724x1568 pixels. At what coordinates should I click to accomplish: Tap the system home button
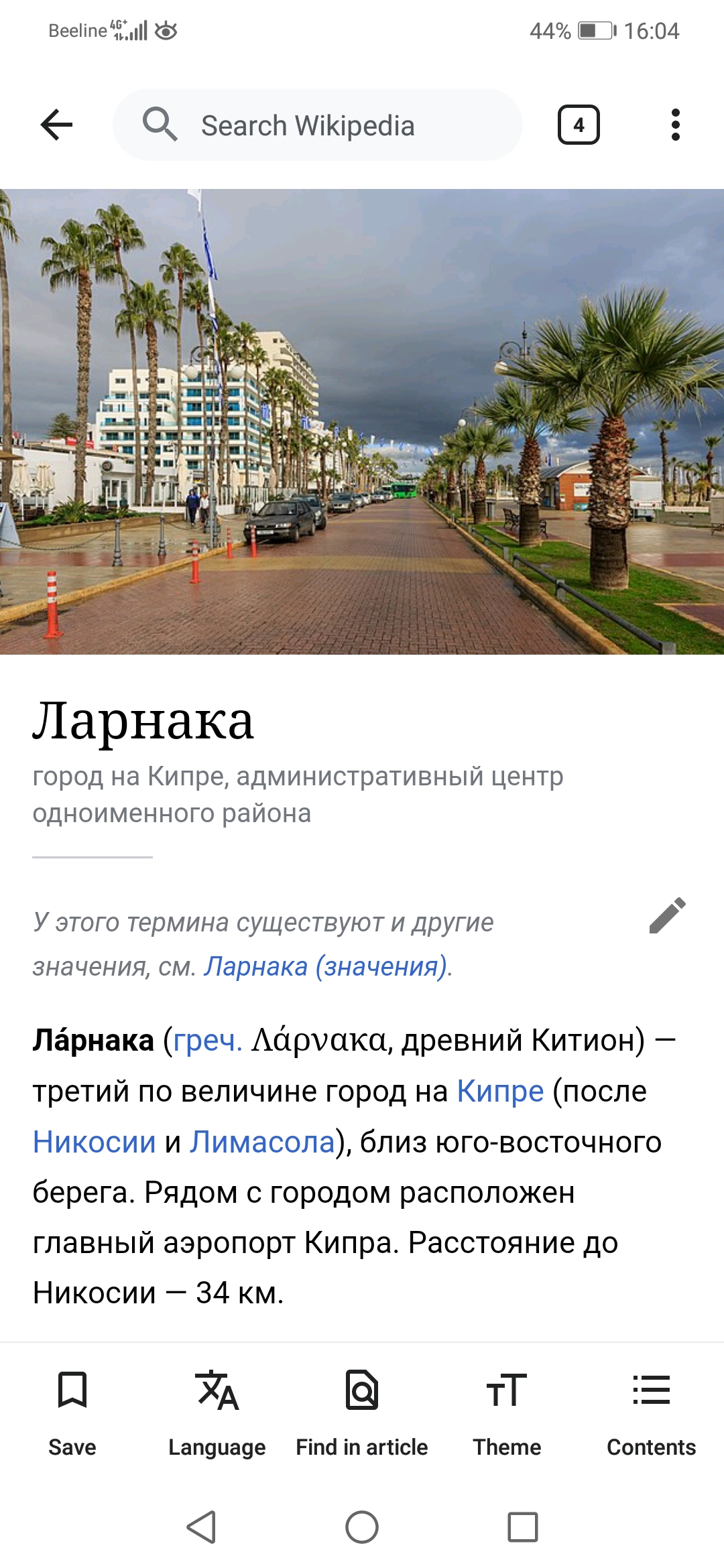pyautogui.click(x=362, y=1528)
